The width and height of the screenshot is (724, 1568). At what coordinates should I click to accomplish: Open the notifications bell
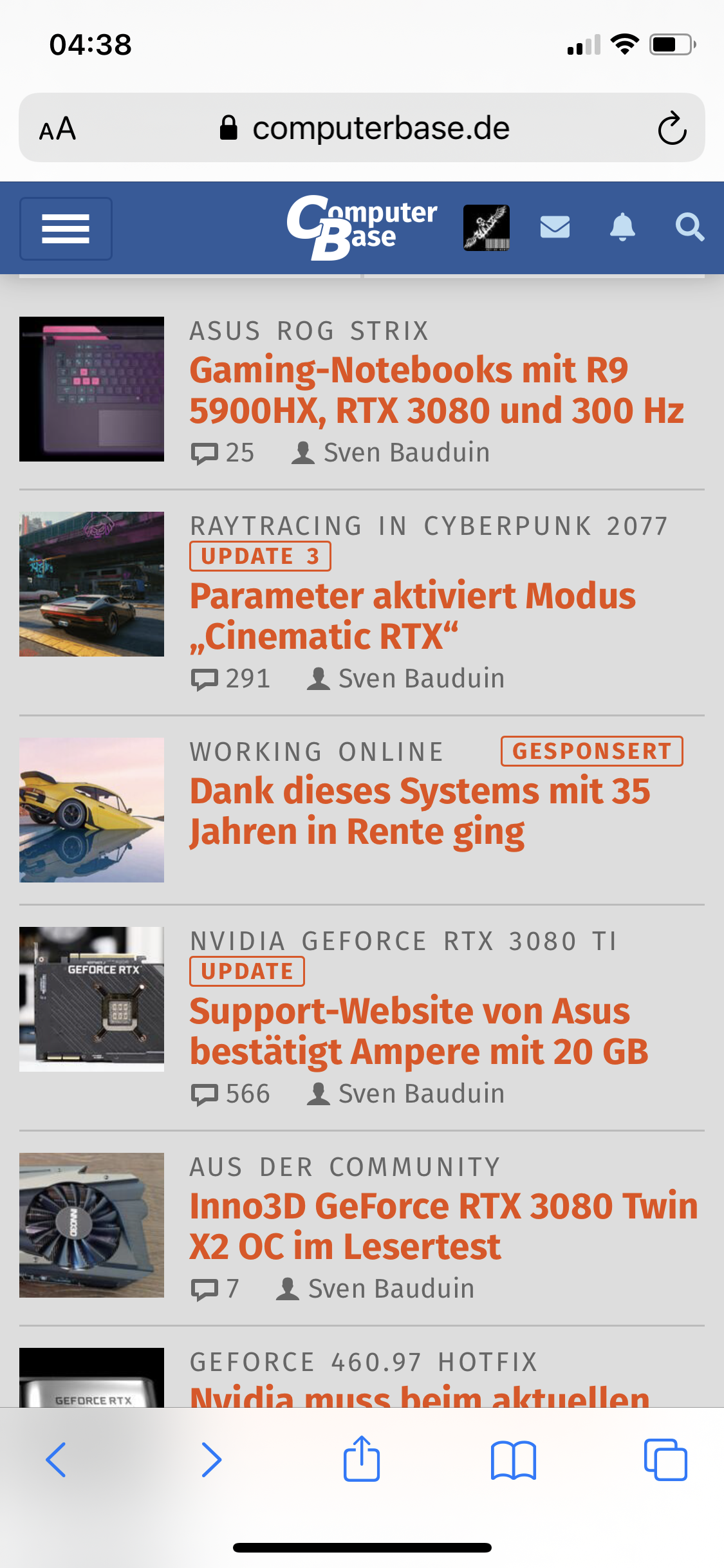[x=622, y=227]
